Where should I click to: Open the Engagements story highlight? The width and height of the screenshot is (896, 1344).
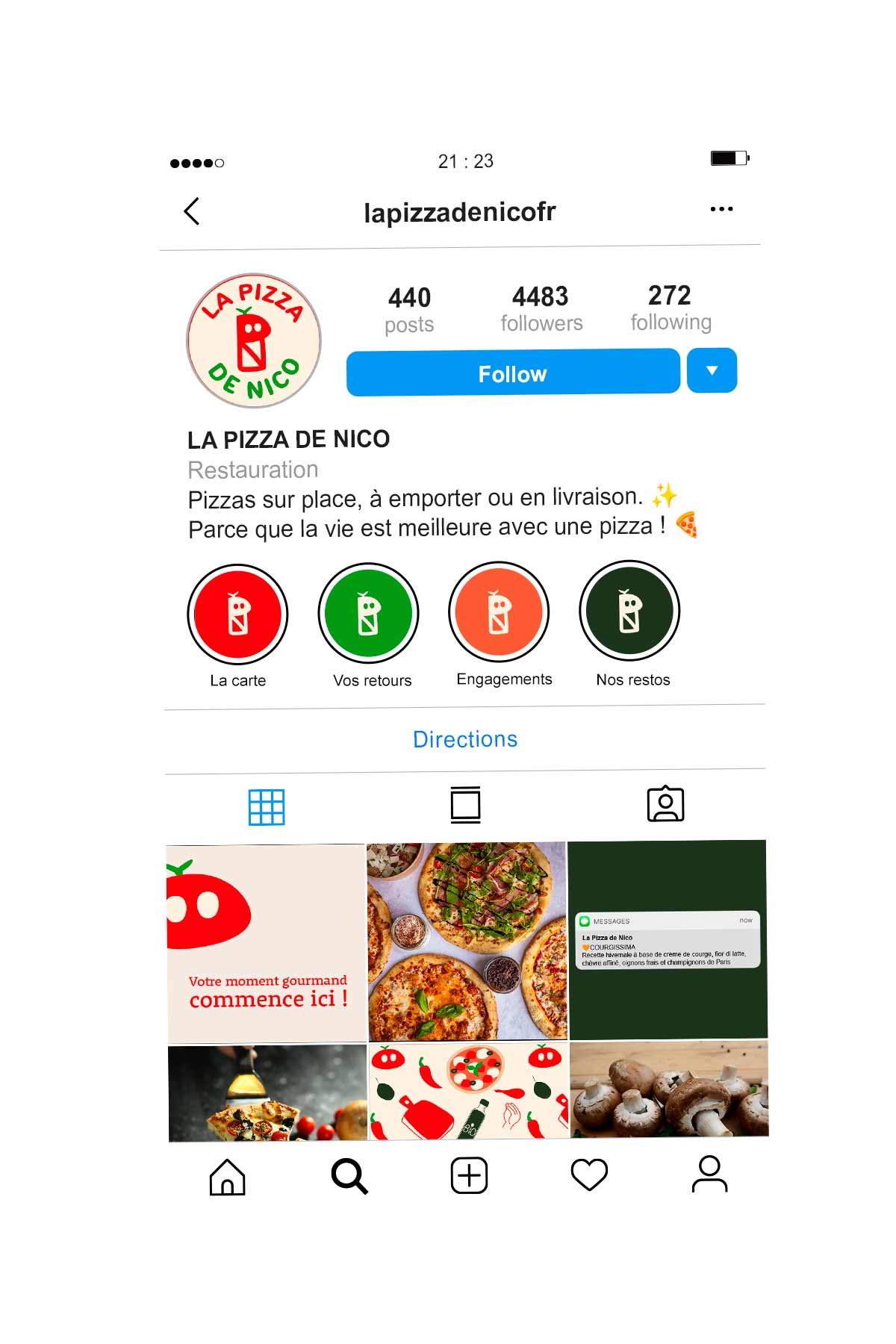click(x=499, y=612)
